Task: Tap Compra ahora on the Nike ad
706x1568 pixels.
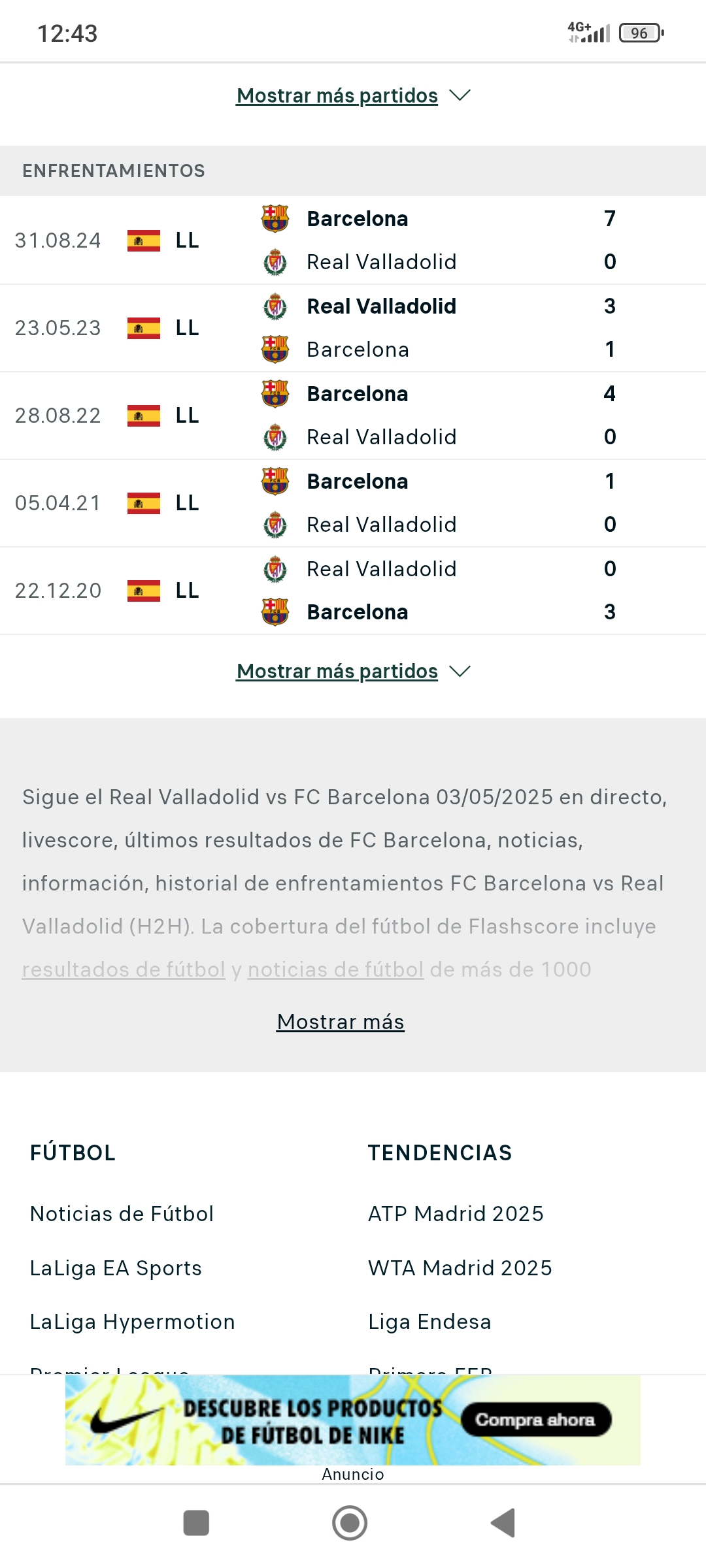Action: pos(536,1419)
